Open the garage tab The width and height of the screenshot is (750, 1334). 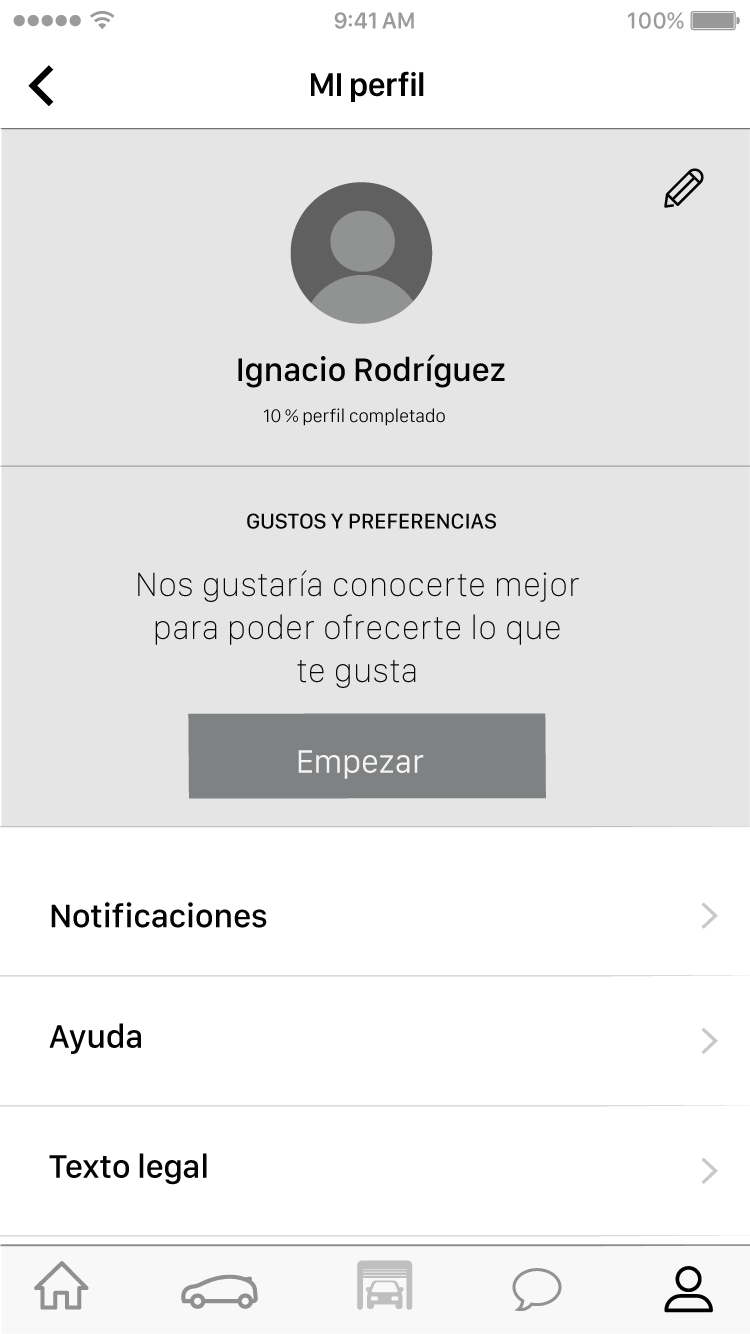coord(385,1286)
